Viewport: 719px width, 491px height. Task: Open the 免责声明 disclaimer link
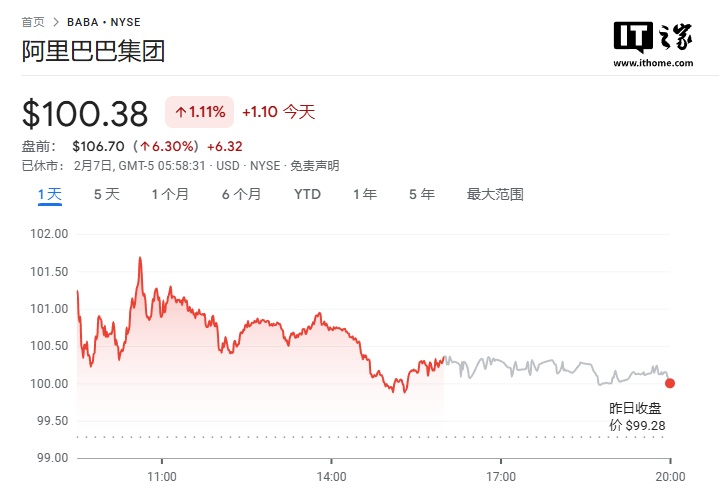click(315, 166)
